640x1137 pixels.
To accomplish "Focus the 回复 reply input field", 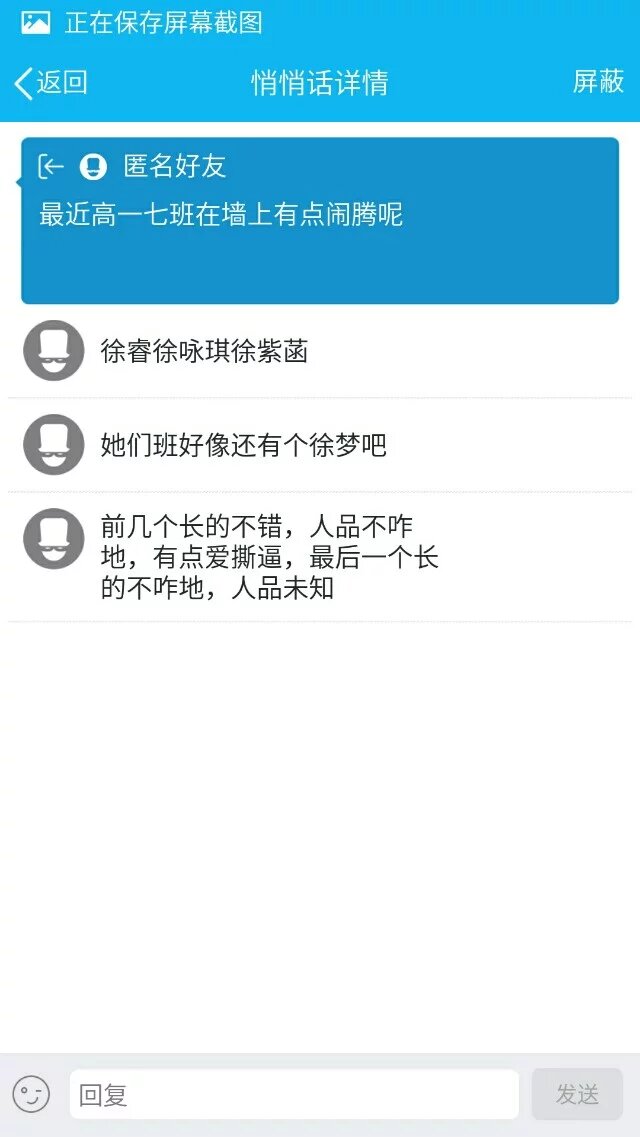I will pos(294,1094).
